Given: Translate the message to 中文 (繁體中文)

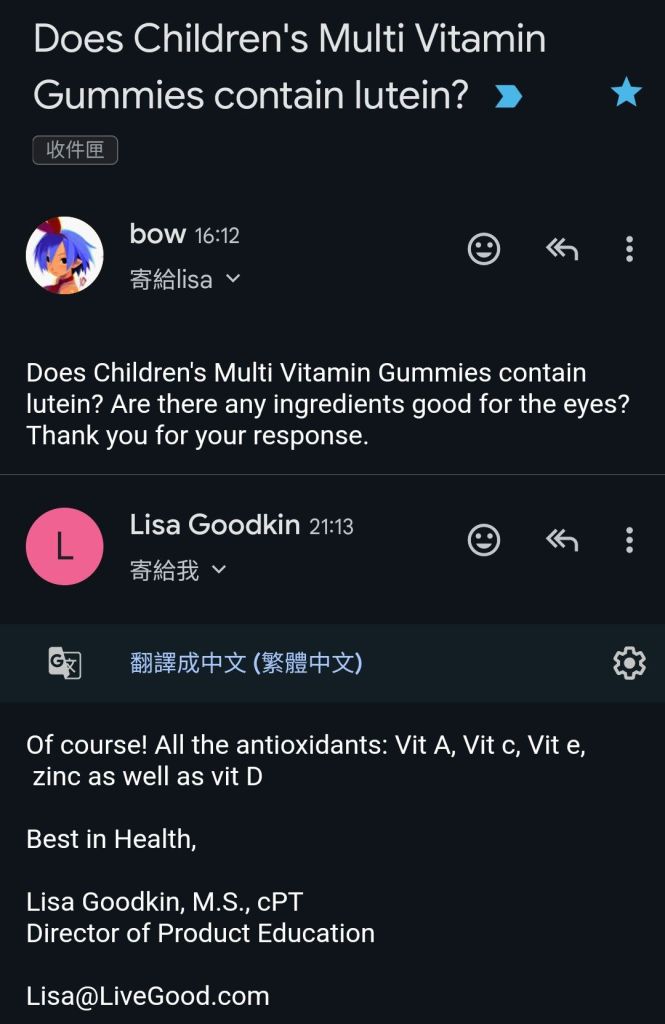Looking at the screenshot, I should pos(246,663).
